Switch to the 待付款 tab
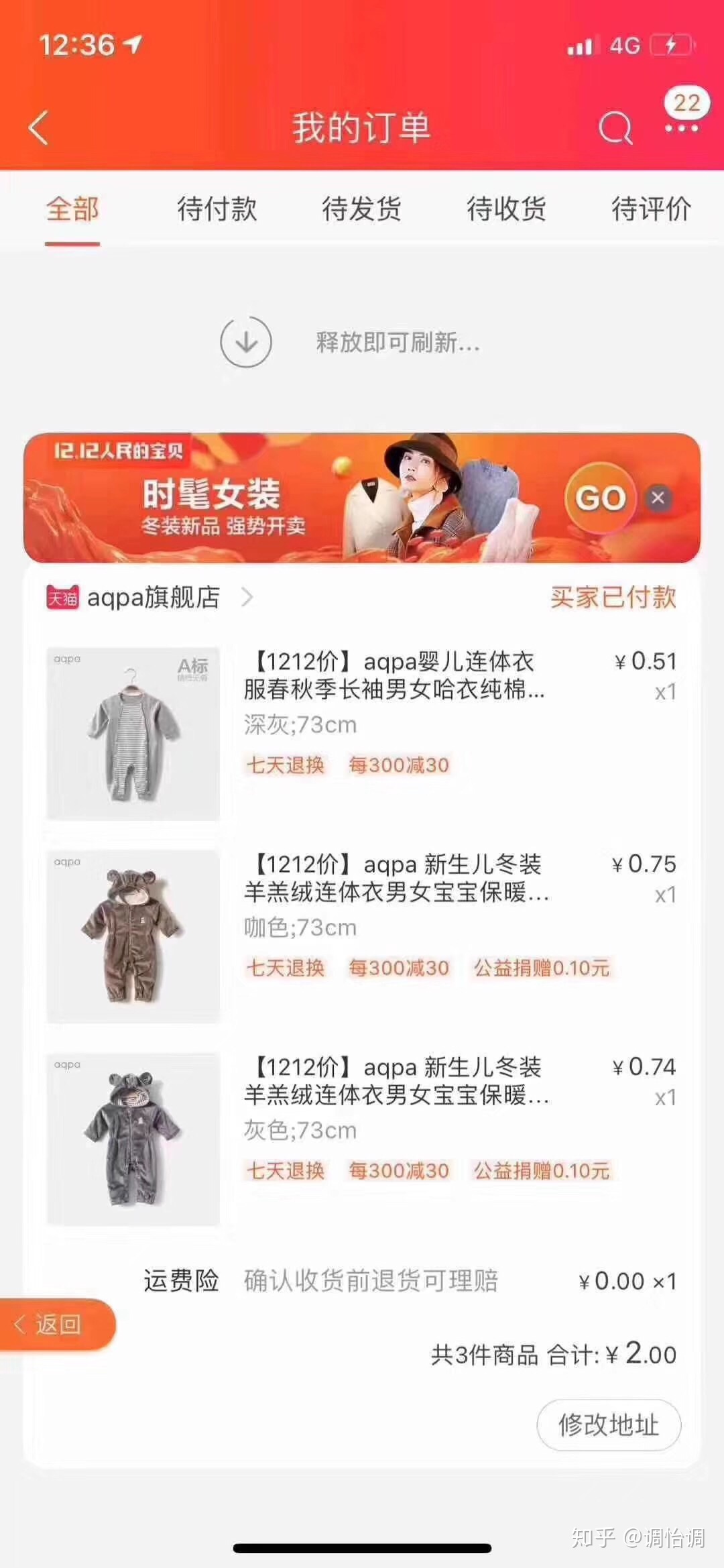The height and width of the screenshot is (1568, 724). tap(217, 210)
